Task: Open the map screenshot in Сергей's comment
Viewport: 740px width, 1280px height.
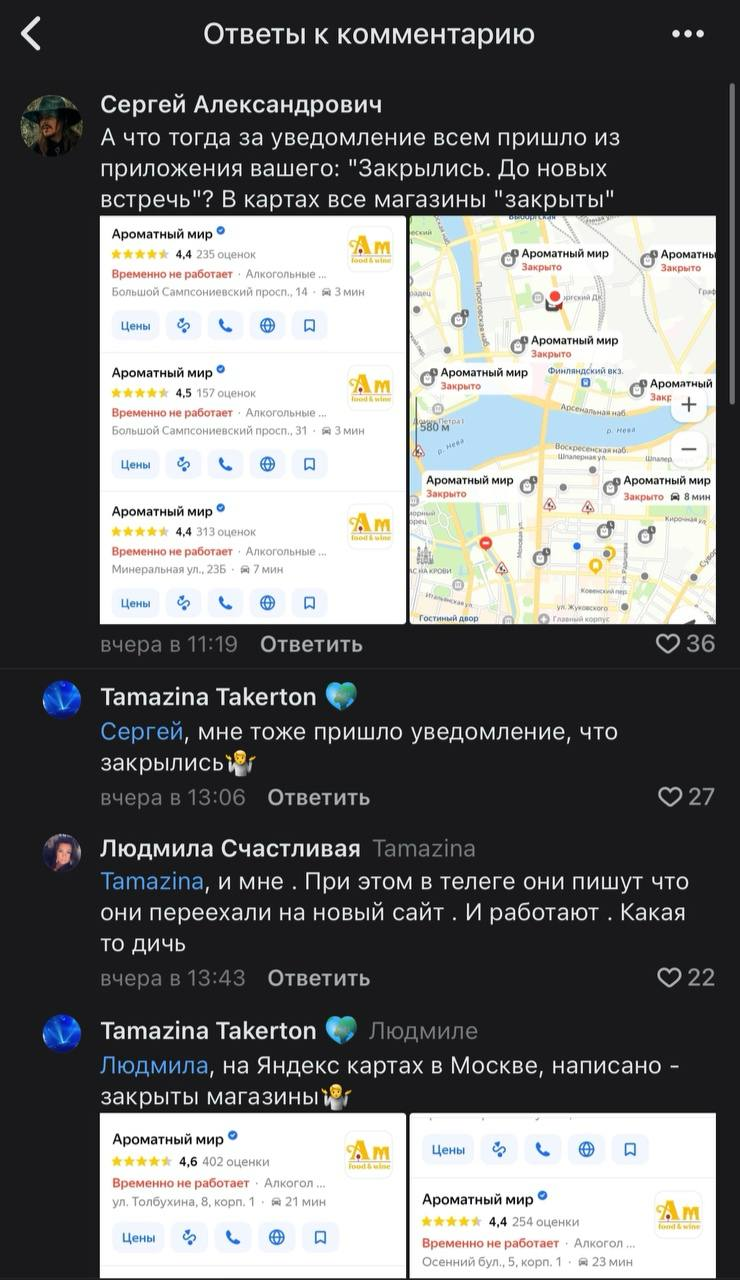Action: click(563, 420)
